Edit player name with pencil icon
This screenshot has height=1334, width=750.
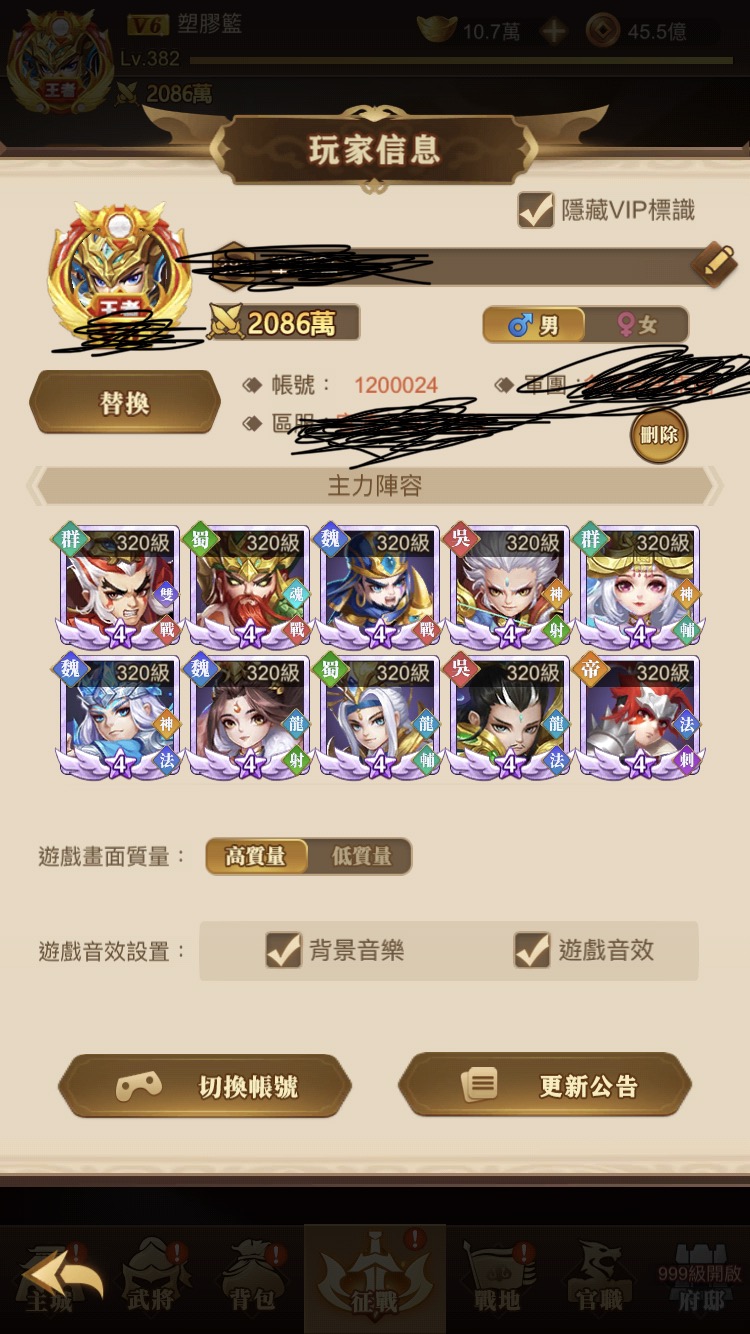[x=713, y=265]
